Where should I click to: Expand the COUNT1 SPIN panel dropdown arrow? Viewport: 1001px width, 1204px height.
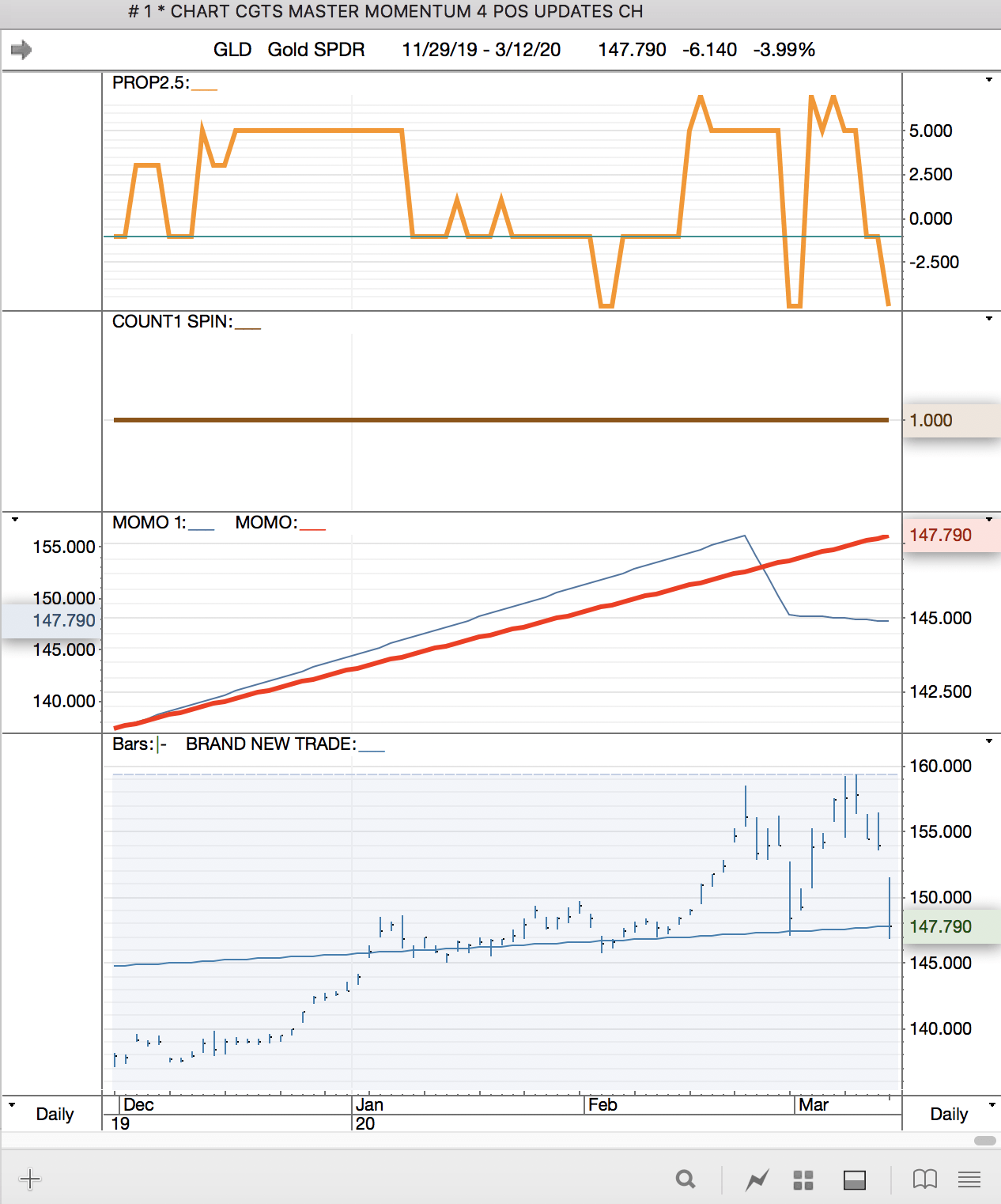988,319
